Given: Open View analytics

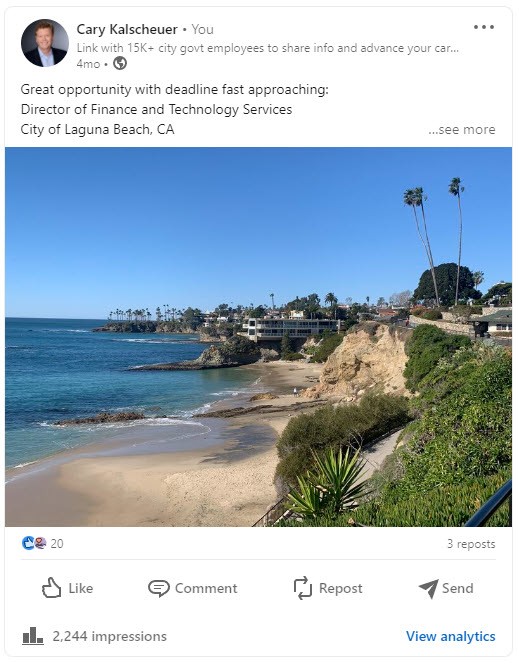Looking at the screenshot, I should click(x=451, y=636).
